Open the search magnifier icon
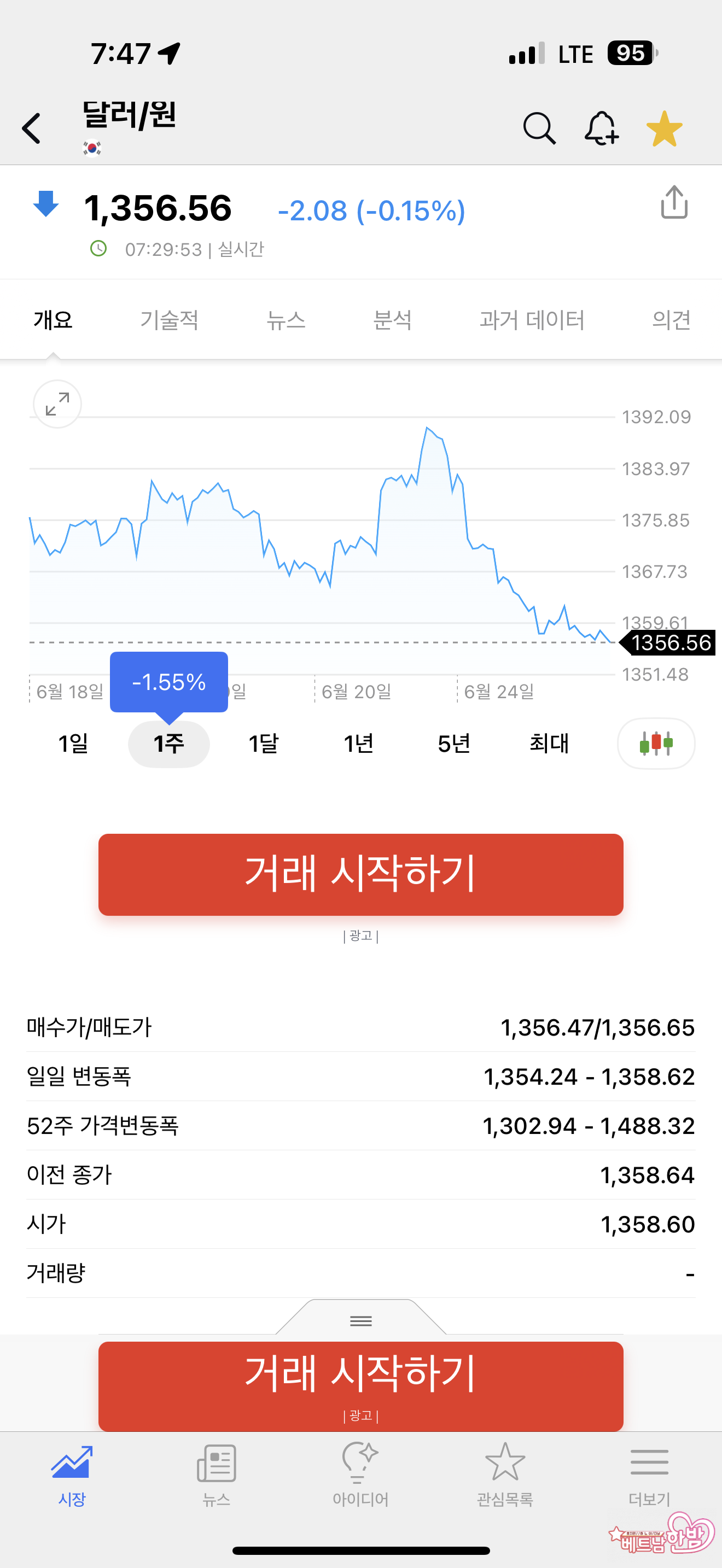This screenshot has height=1568, width=722. (x=539, y=128)
